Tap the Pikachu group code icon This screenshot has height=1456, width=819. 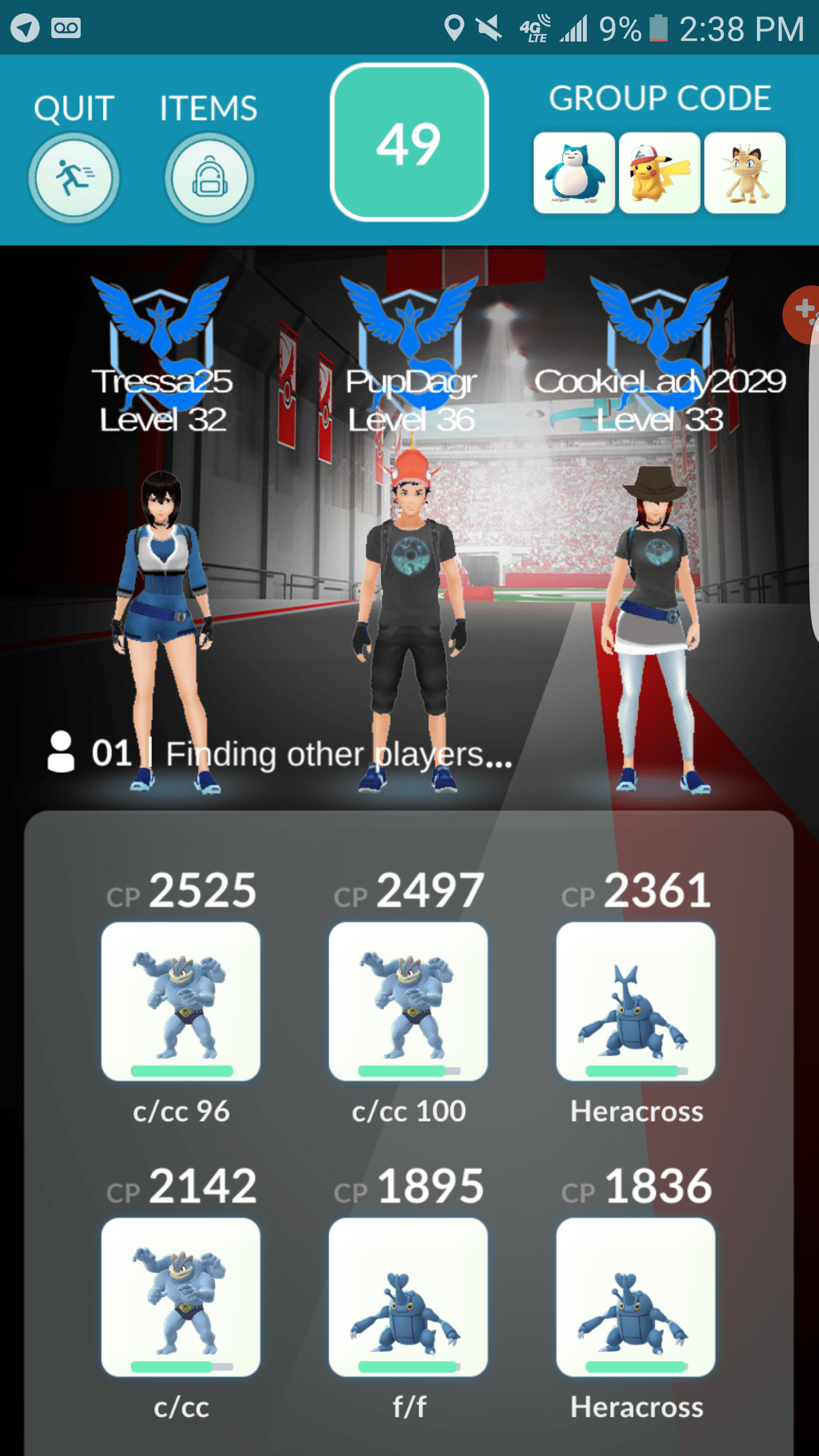(x=660, y=172)
